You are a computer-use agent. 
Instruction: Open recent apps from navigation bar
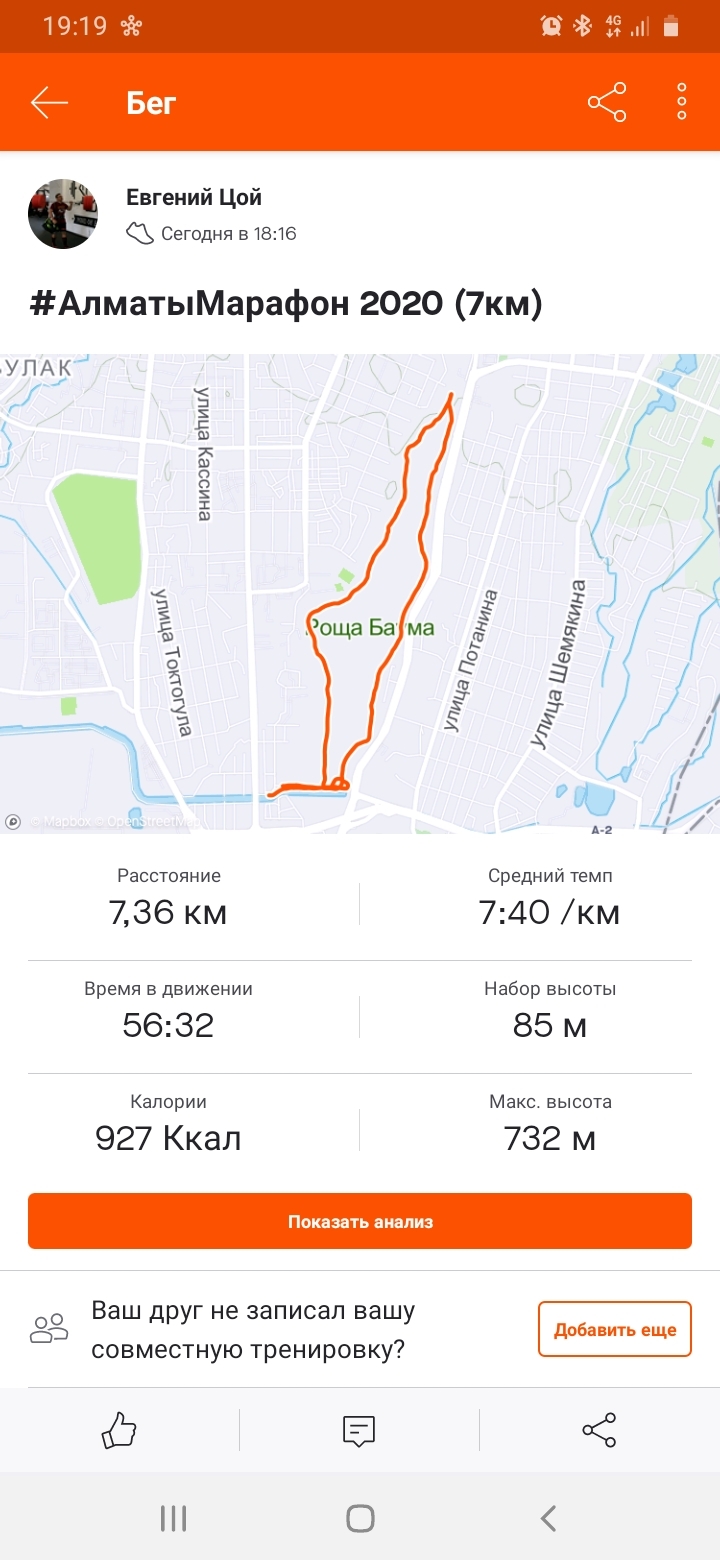[173, 1519]
